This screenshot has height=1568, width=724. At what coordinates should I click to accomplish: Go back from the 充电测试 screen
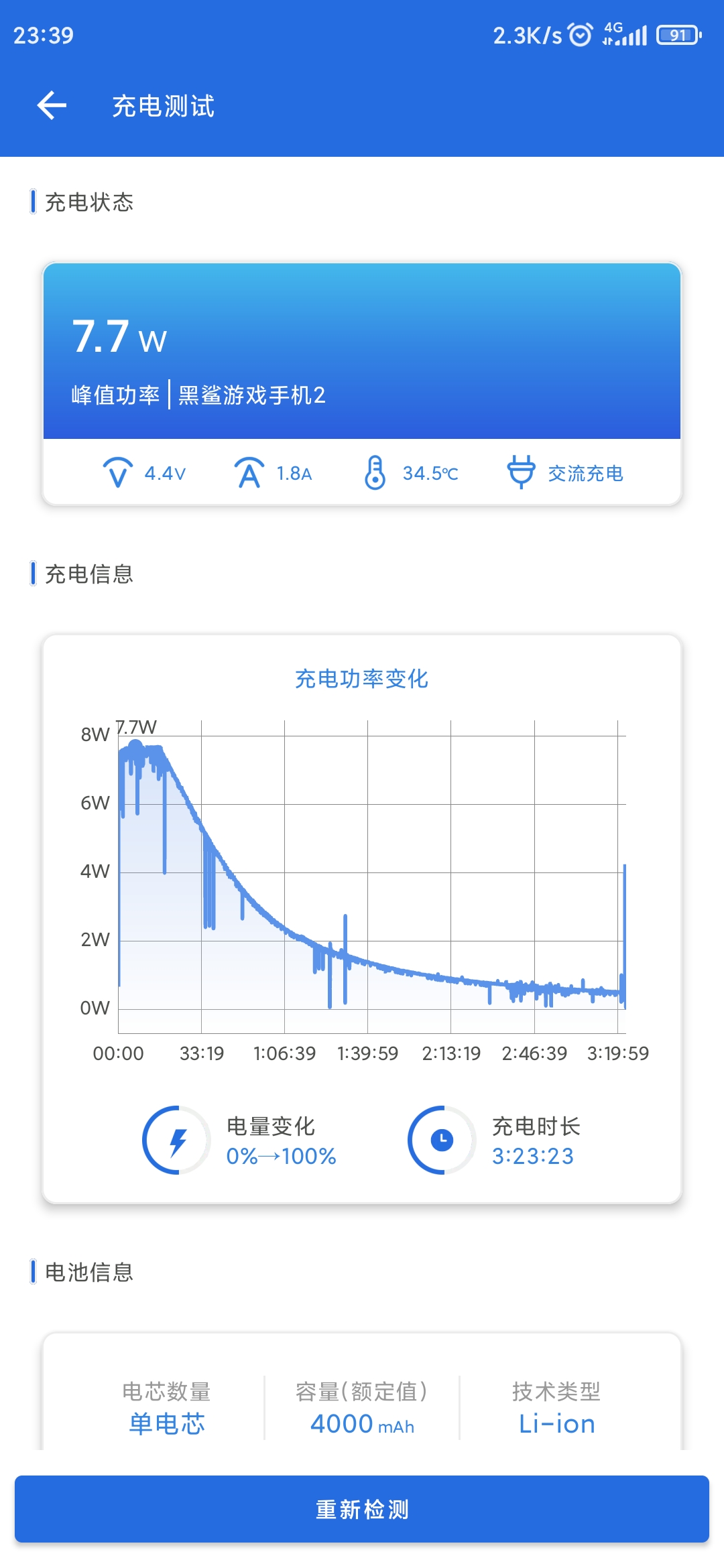point(52,106)
